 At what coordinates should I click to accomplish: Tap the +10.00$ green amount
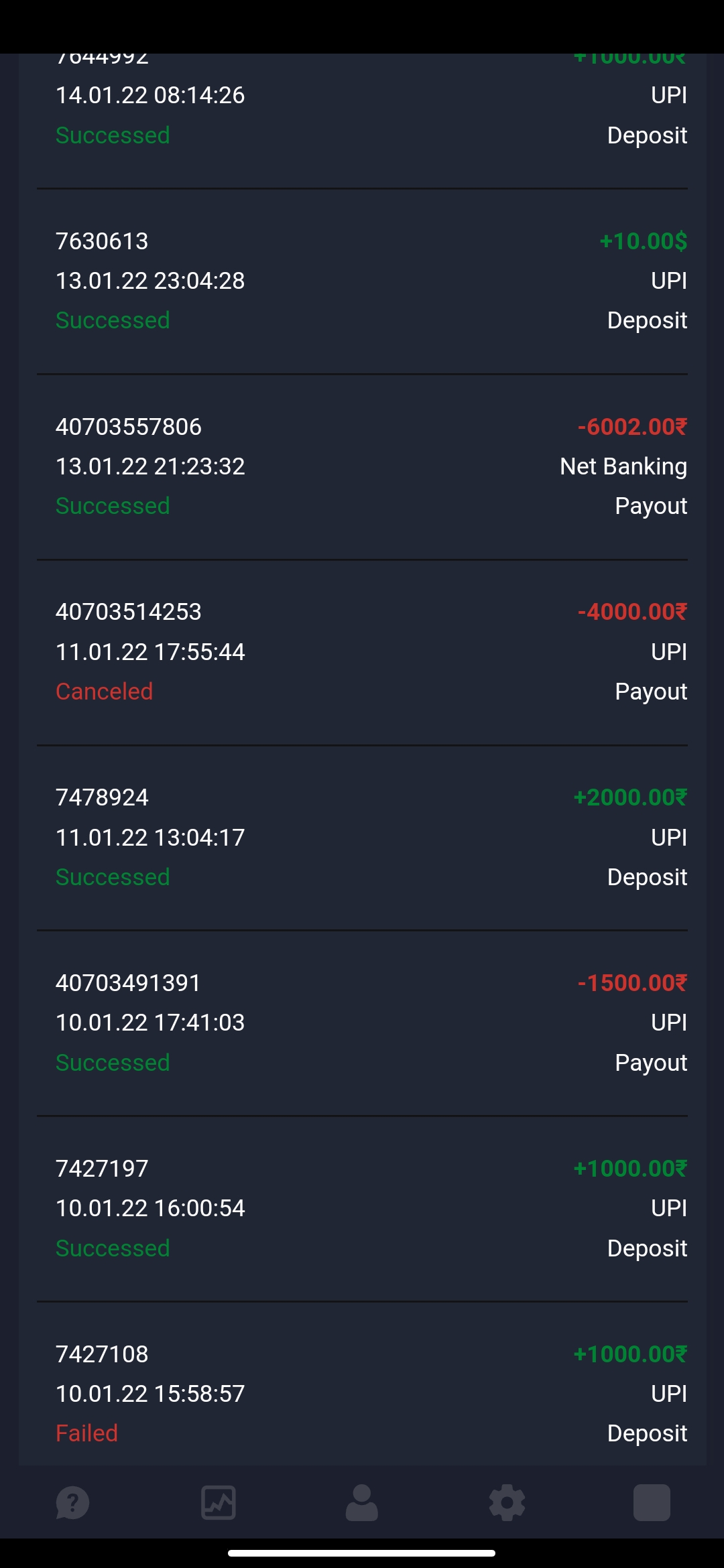click(642, 240)
